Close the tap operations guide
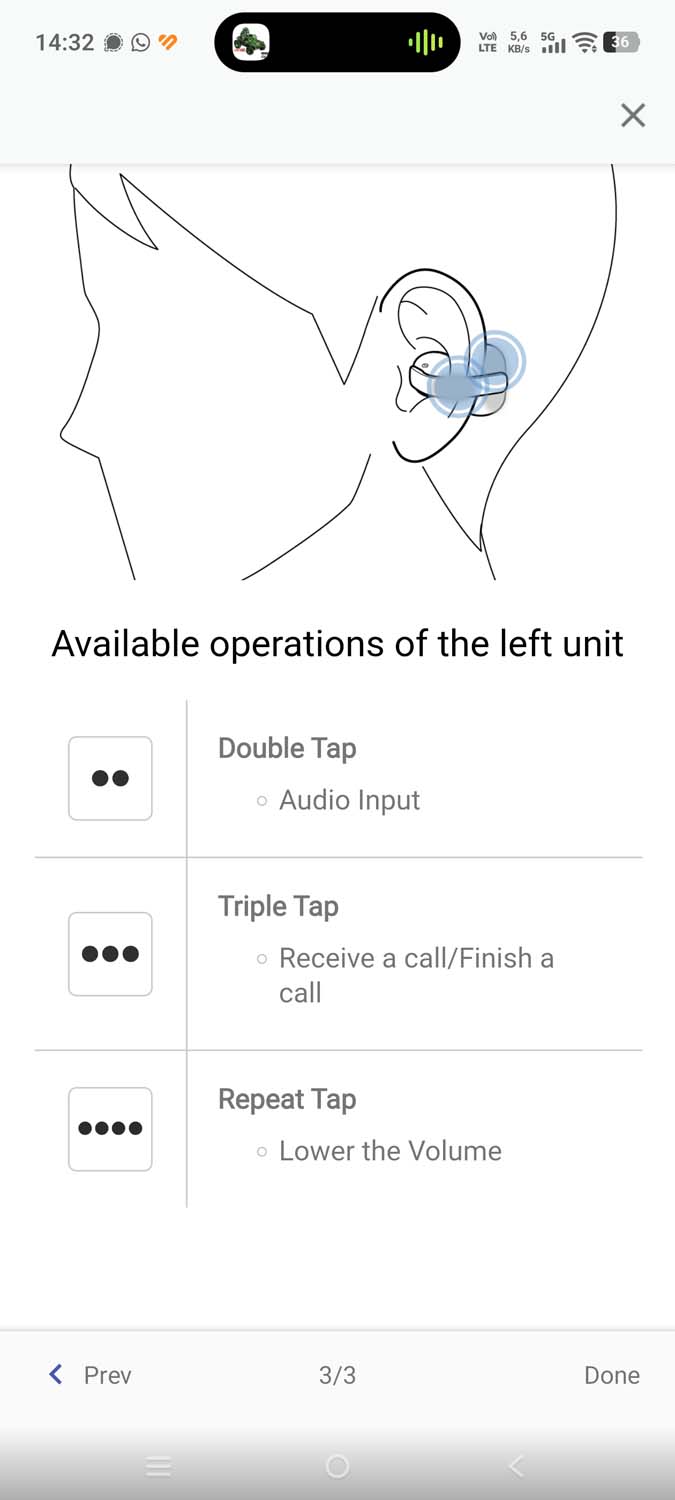Screen dimensions: 675x1500 tap(632, 116)
